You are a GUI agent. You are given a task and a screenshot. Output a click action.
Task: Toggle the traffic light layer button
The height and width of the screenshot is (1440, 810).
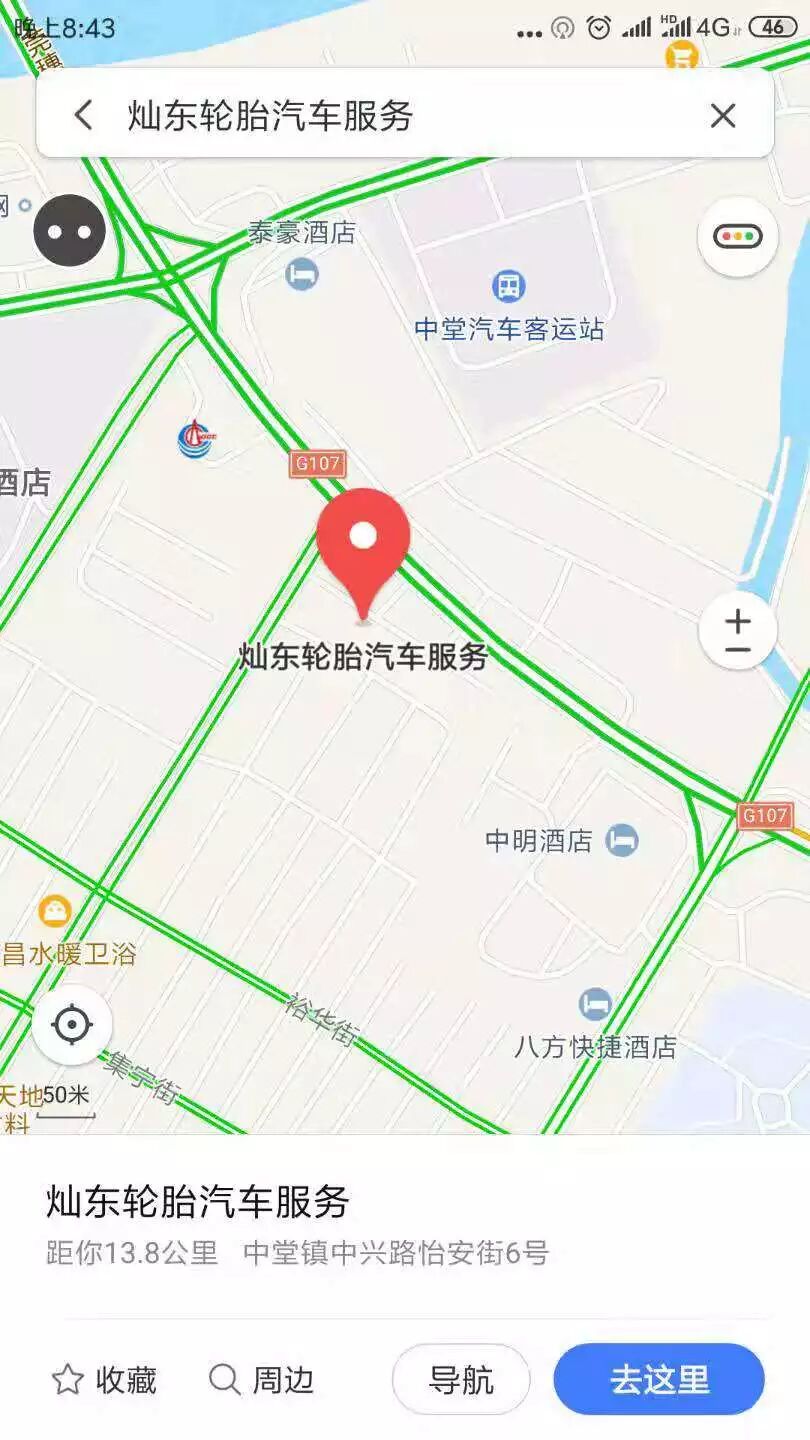737,237
